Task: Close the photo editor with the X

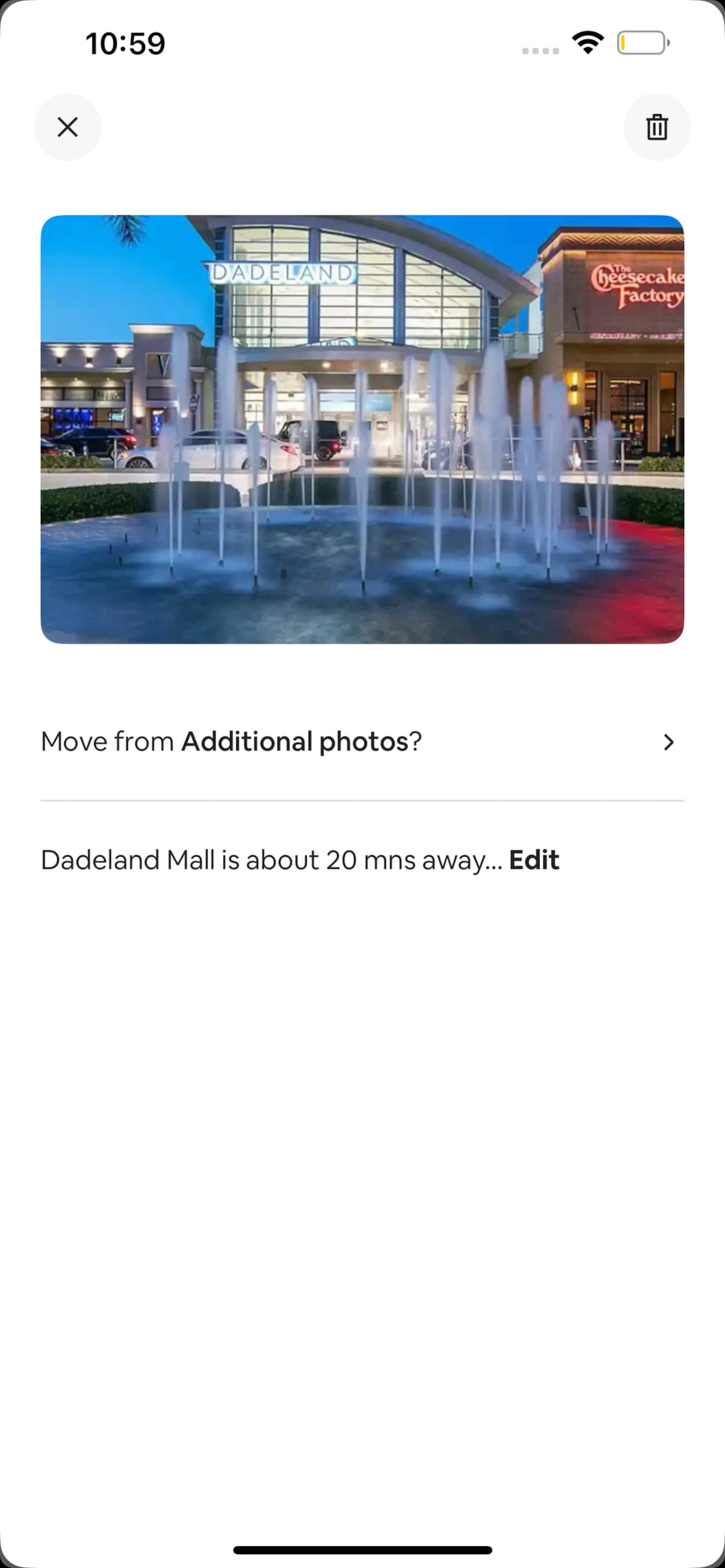Action: click(67, 127)
